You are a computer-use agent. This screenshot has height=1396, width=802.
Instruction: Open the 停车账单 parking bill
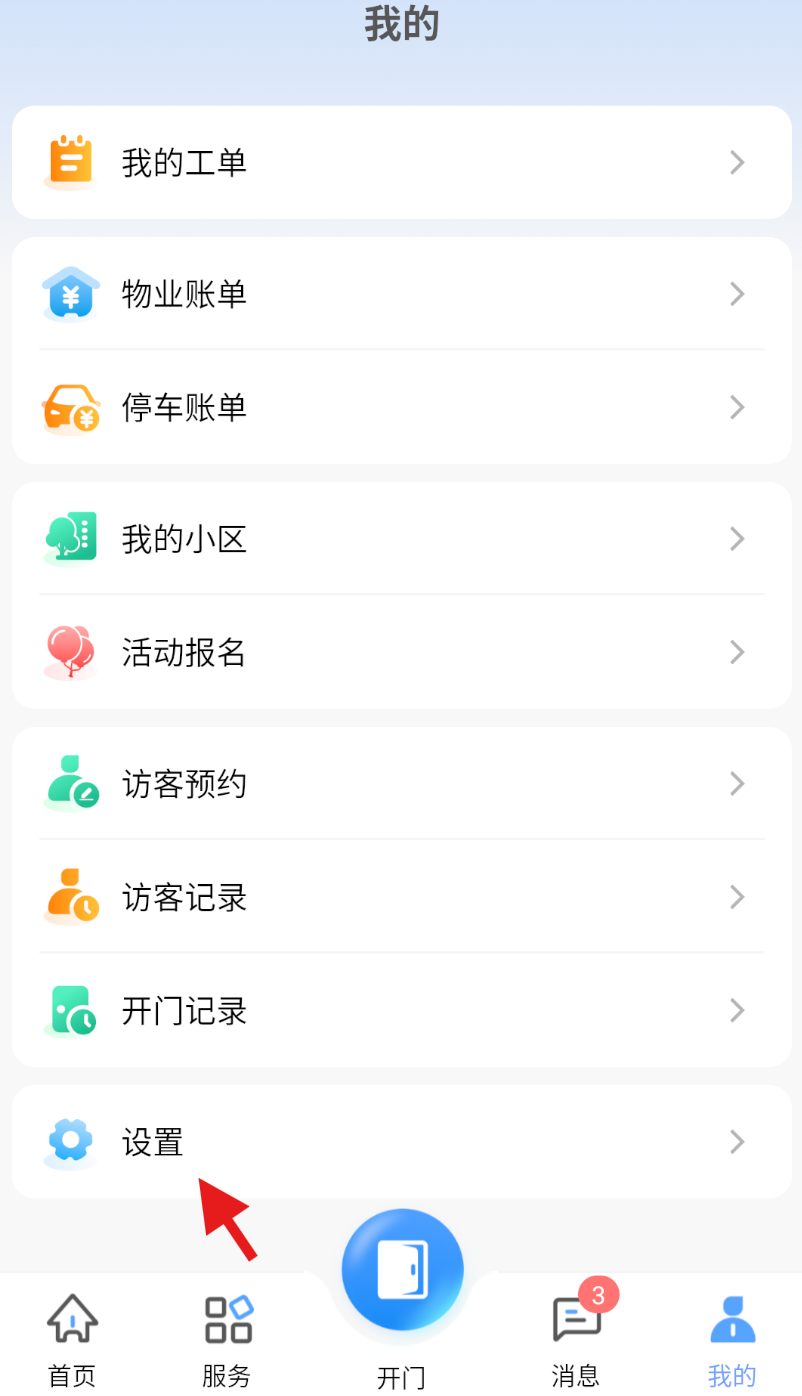click(400, 407)
